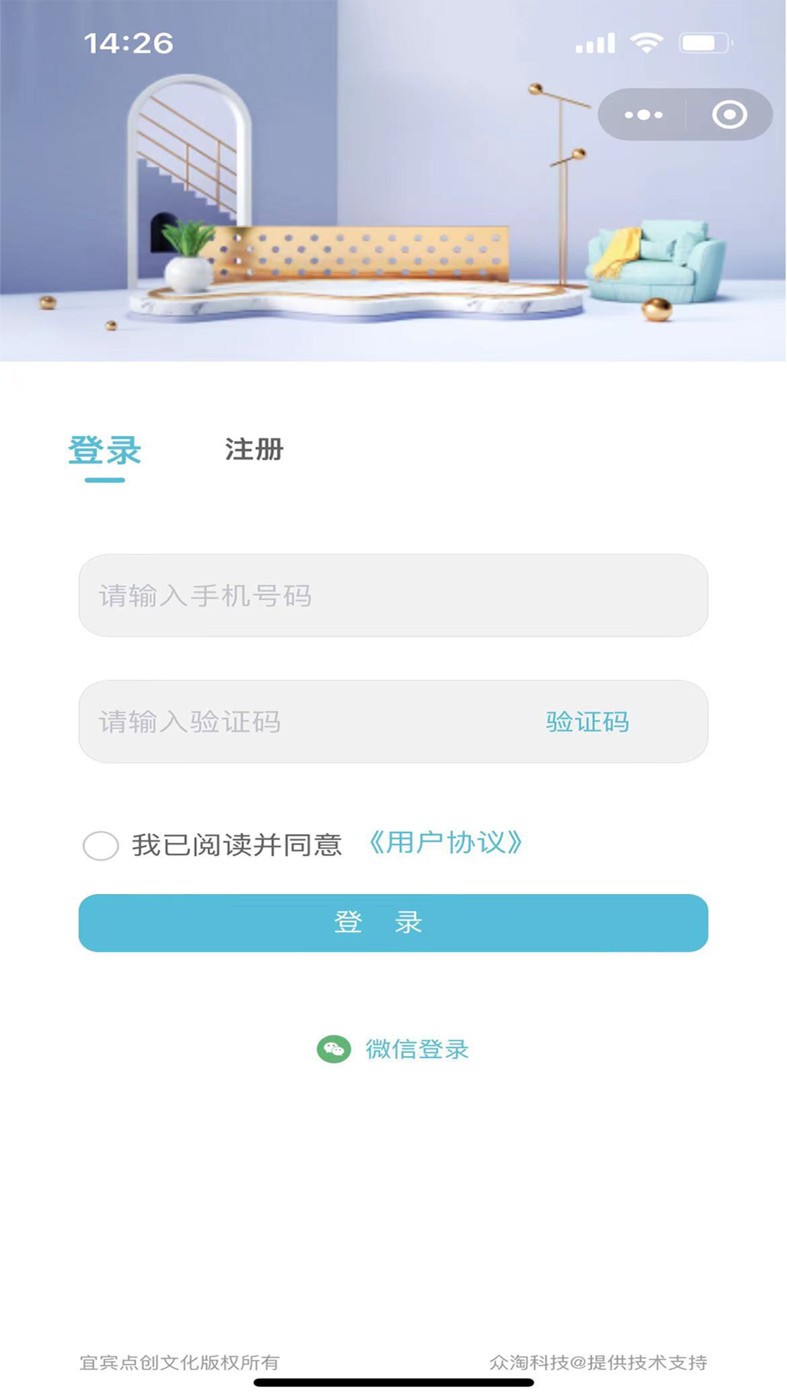Switch to the 注册 tab
The width and height of the screenshot is (787, 1400).
click(x=254, y=451)
